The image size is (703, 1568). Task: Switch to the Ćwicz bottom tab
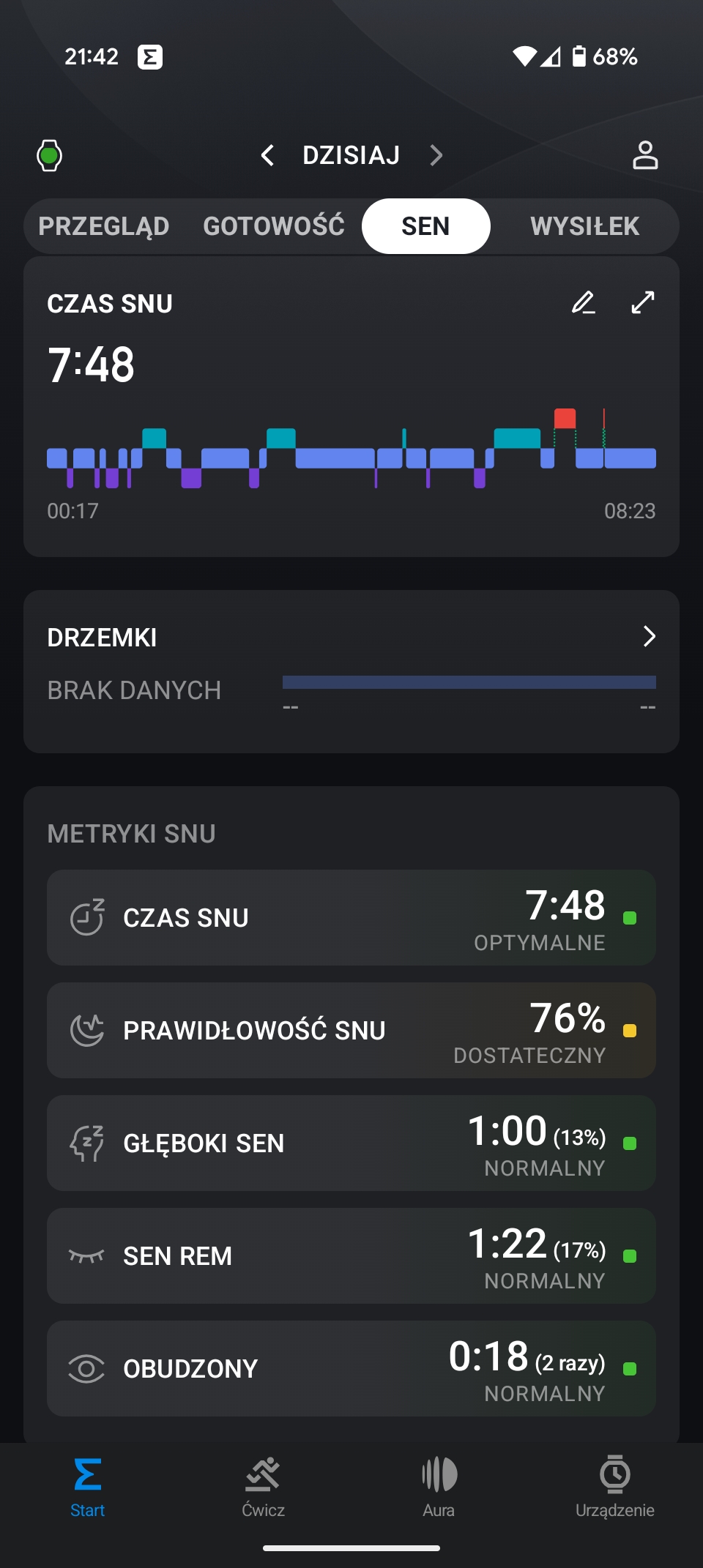[x=264, y=1487]
